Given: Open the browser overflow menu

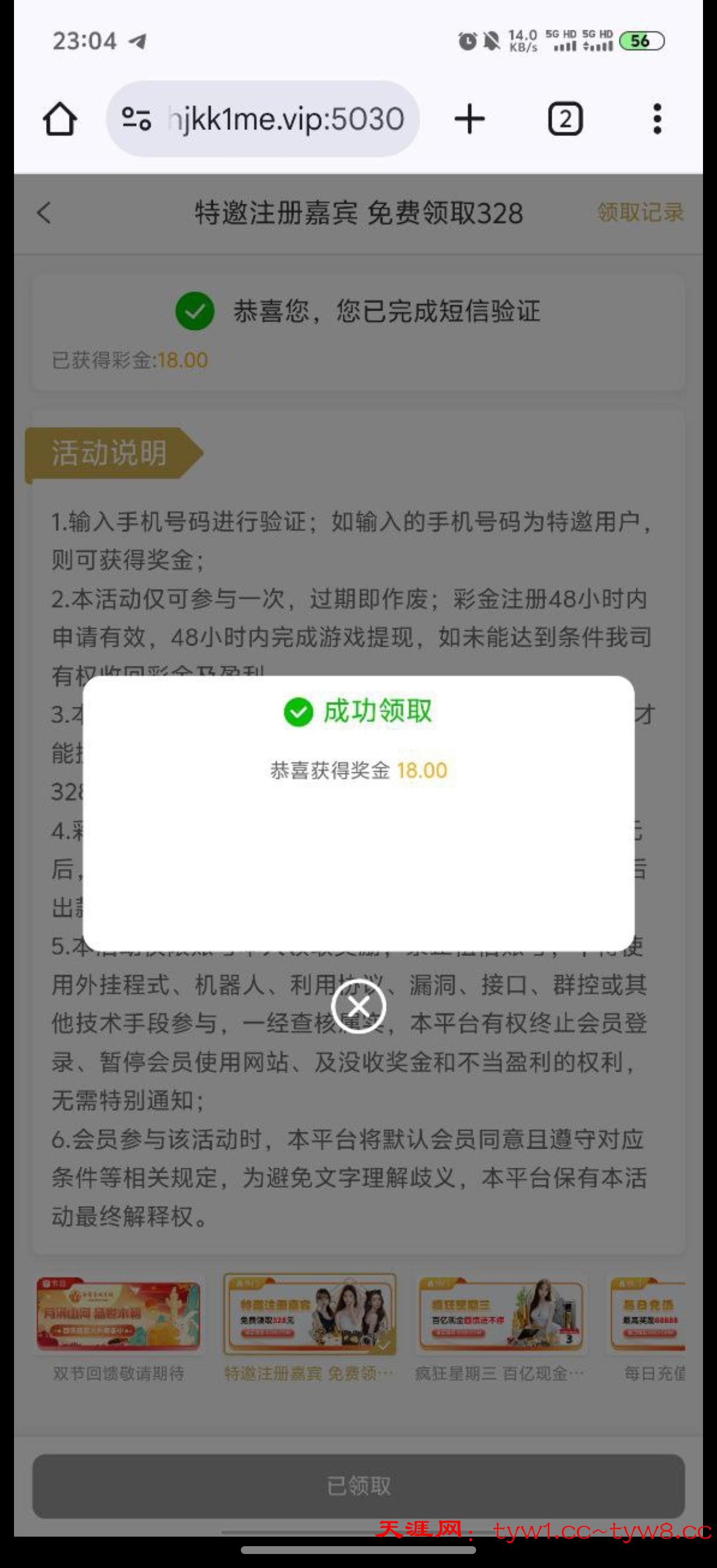Looking at the screenshot, I should 657,119.
